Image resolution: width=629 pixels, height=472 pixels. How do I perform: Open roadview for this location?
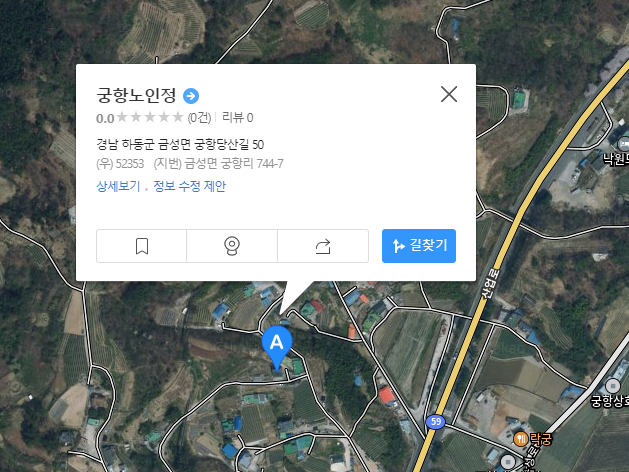coord(231,246)
